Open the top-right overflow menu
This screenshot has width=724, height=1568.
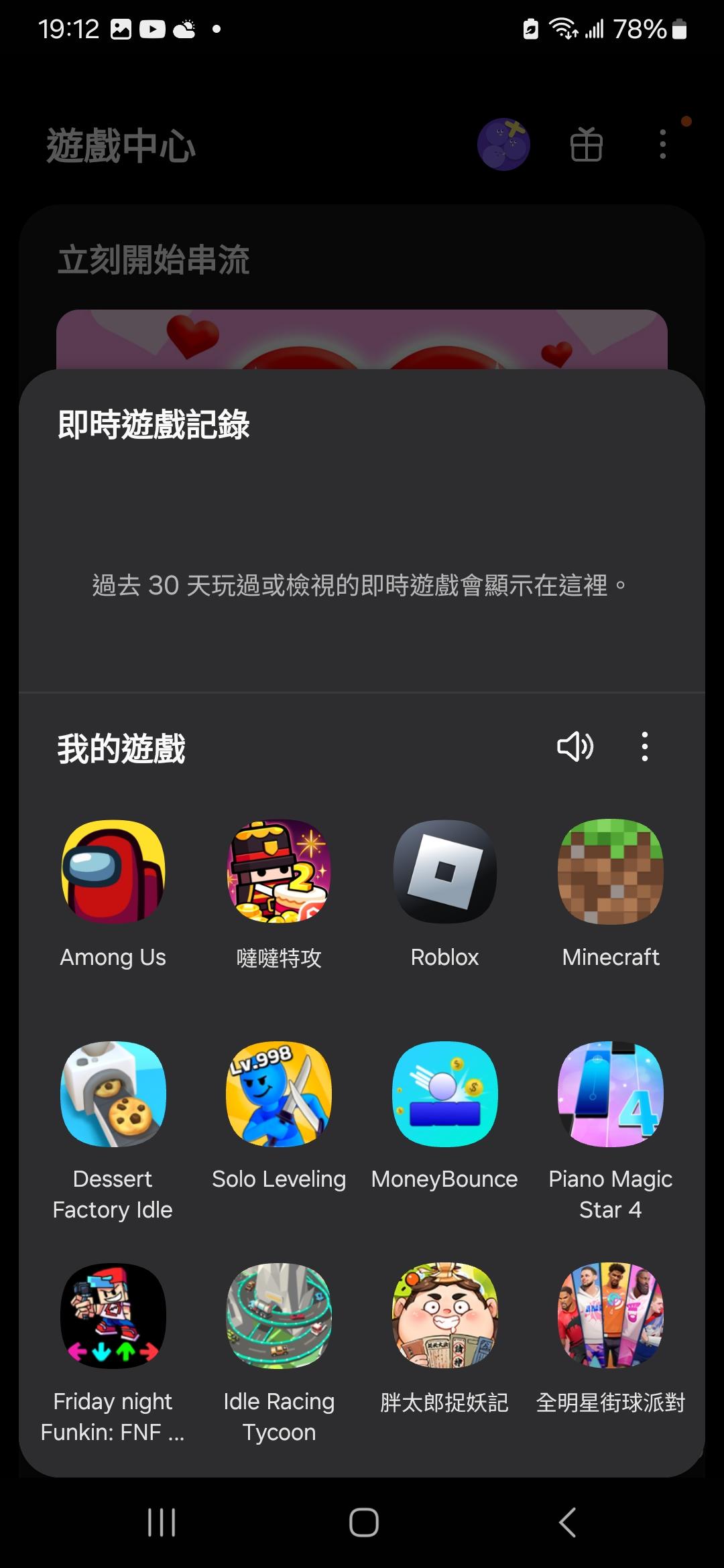[662, 143]
